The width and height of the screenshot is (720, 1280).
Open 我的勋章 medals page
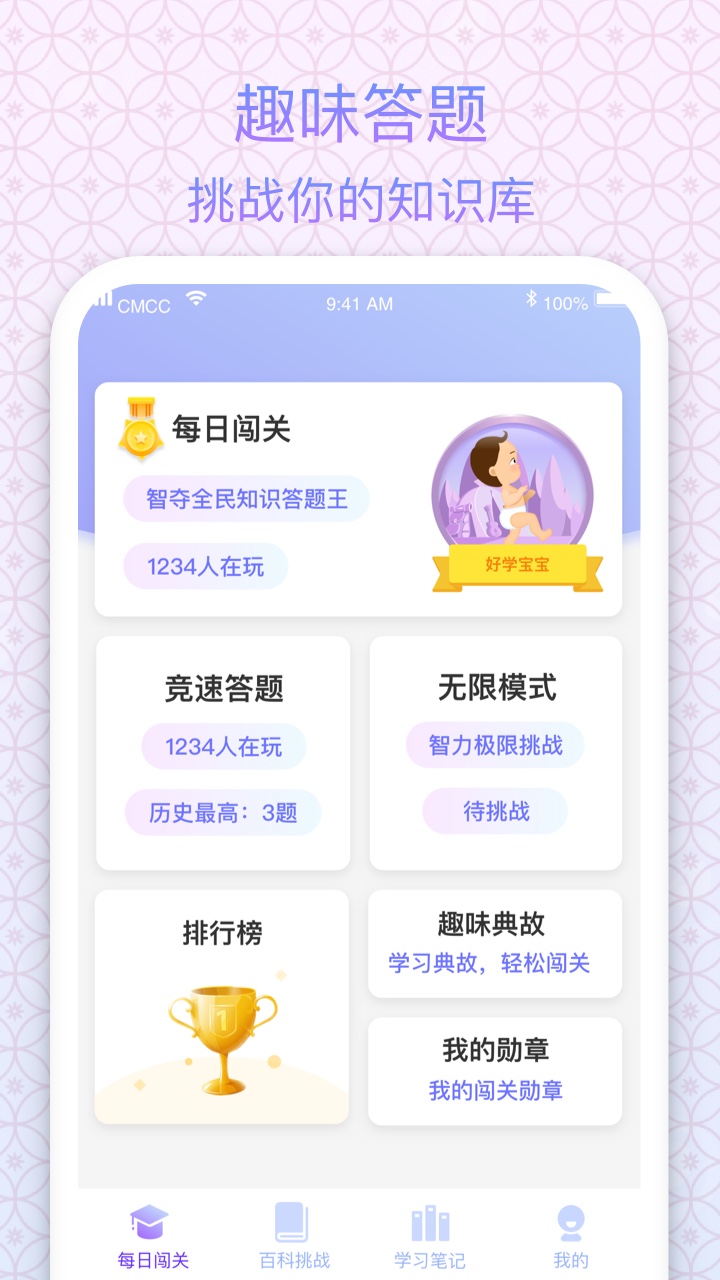click(x=495, y=1070)
